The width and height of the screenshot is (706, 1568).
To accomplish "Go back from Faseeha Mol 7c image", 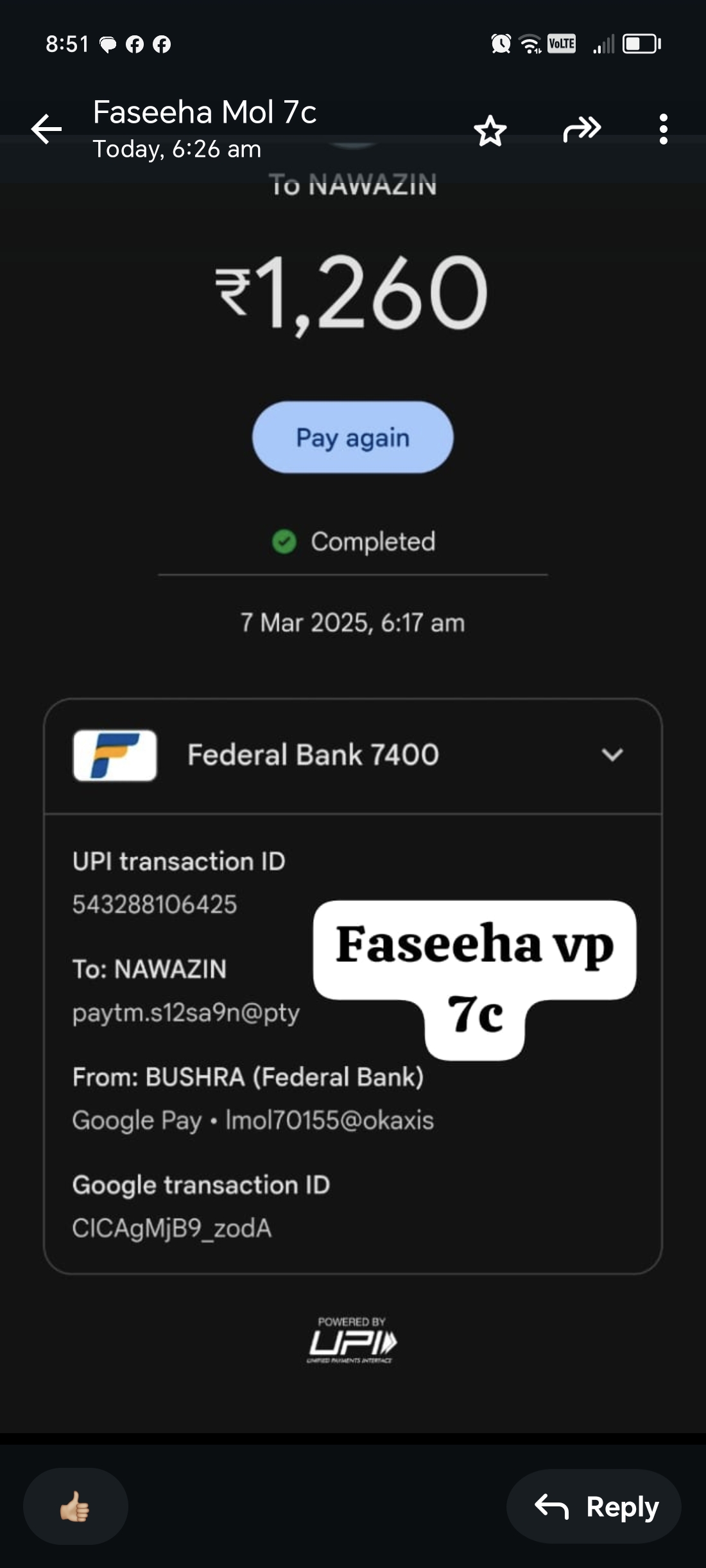I will (x=46, y=129).
